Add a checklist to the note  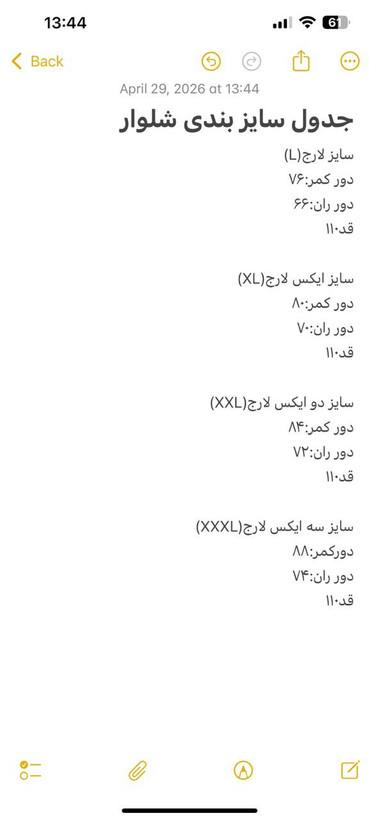30,770
